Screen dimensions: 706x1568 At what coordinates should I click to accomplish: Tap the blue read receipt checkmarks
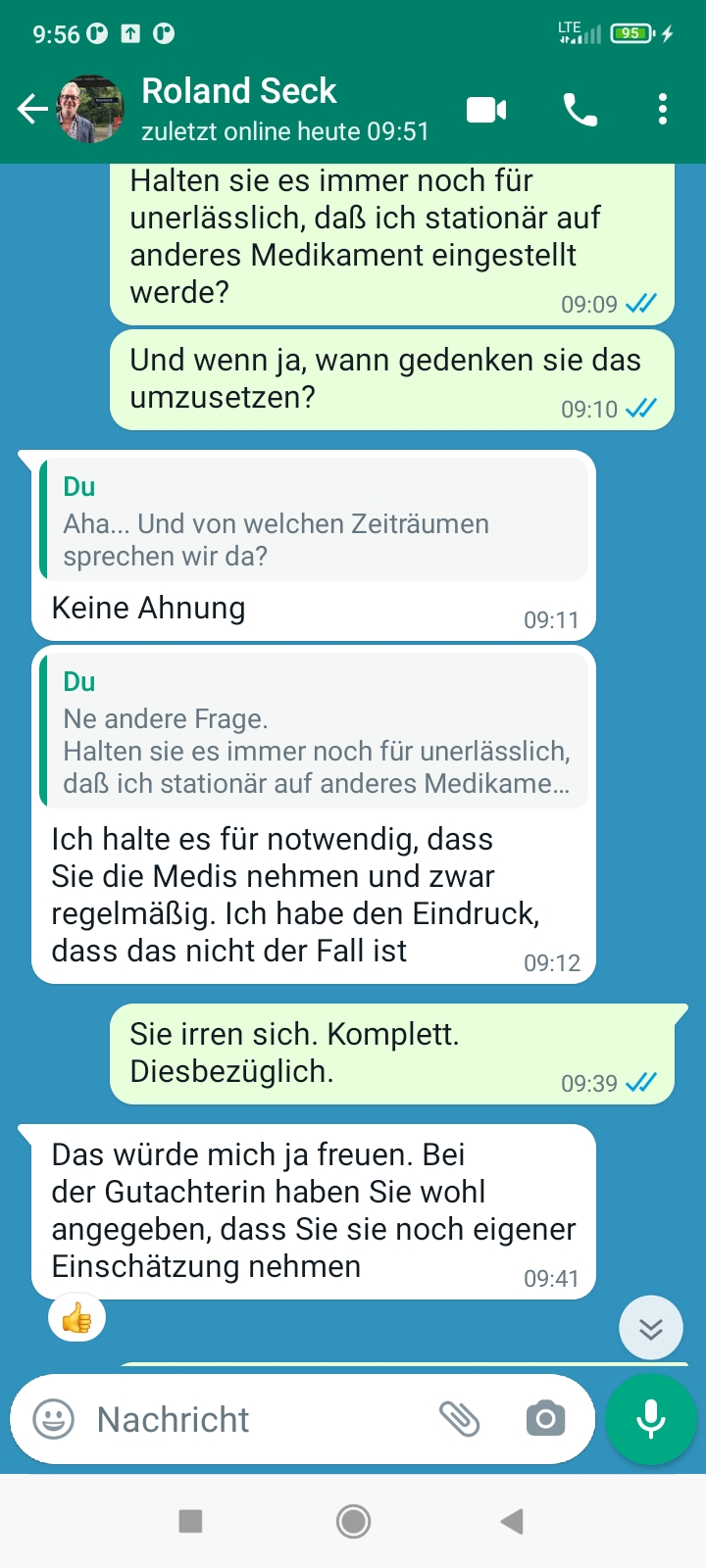(640, 1083)
